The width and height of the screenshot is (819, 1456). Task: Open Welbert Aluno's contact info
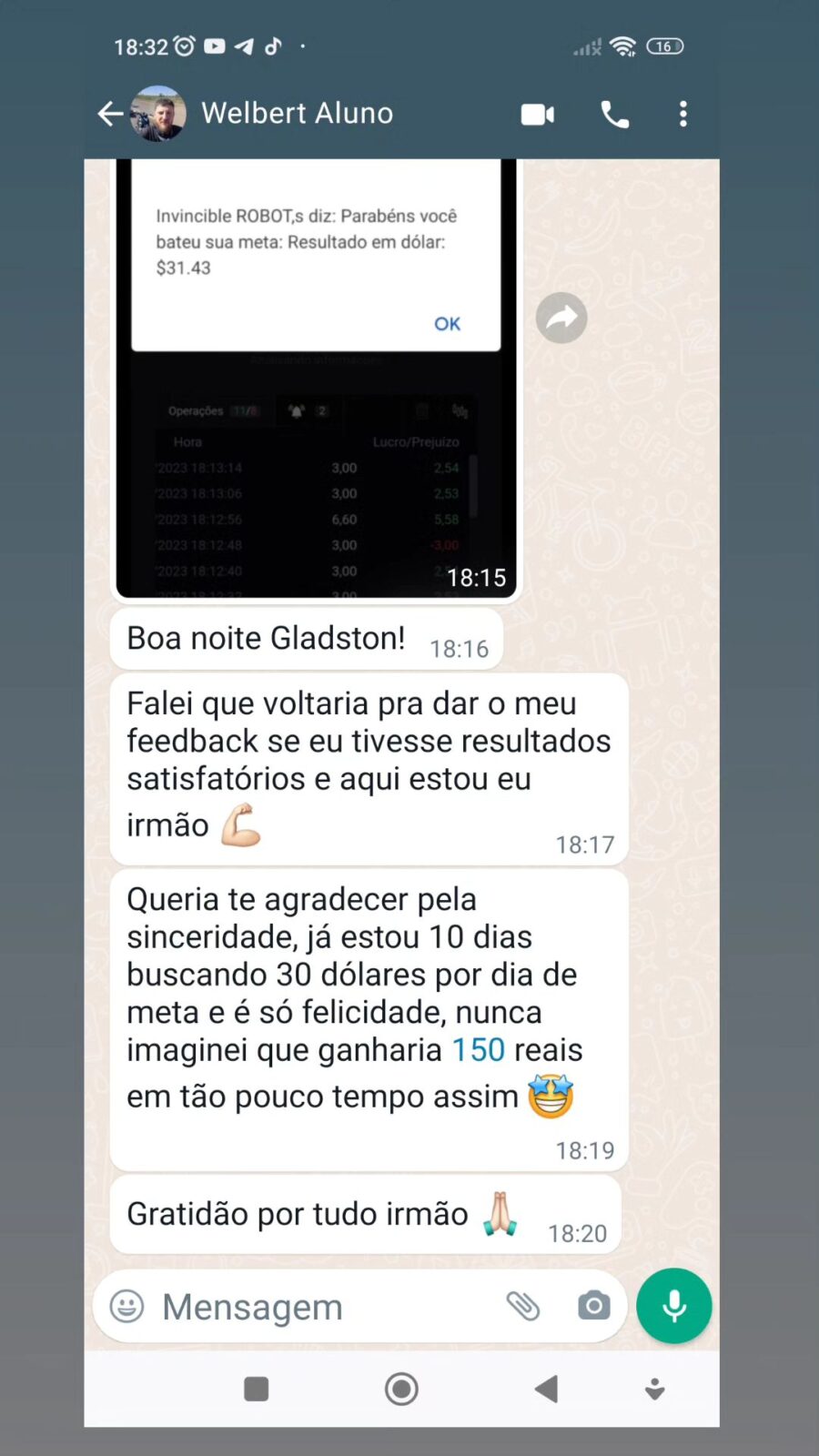point(297,114)
